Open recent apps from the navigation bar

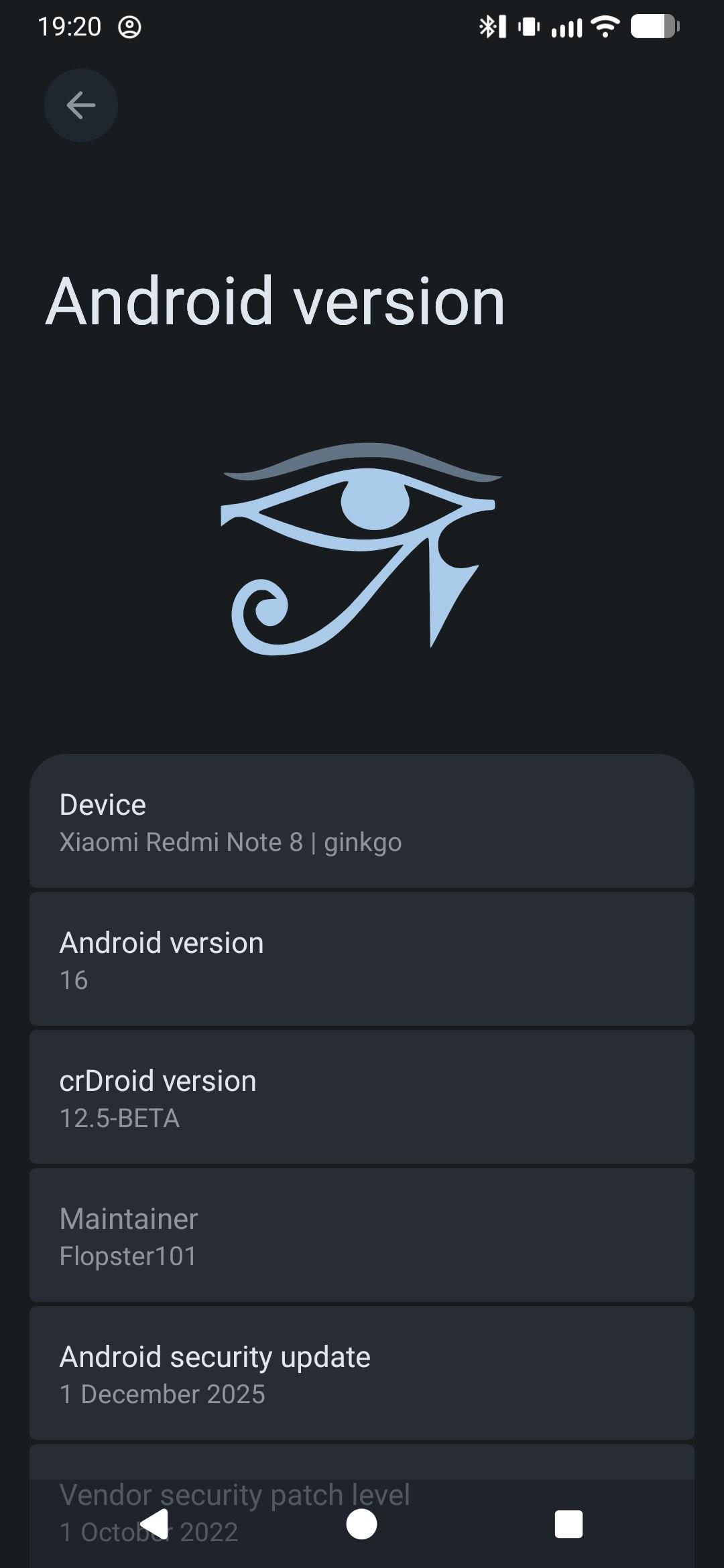(x=568, y=1524)
